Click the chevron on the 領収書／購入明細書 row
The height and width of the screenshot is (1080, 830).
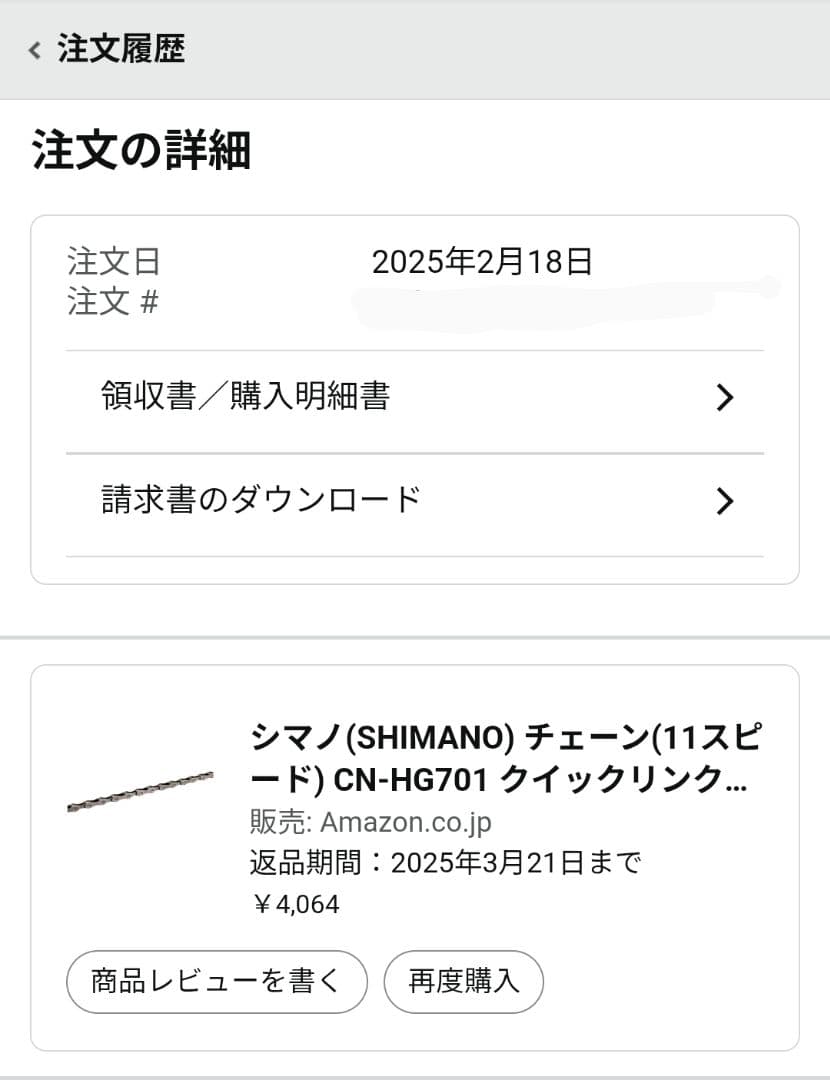tap(724, 398)
